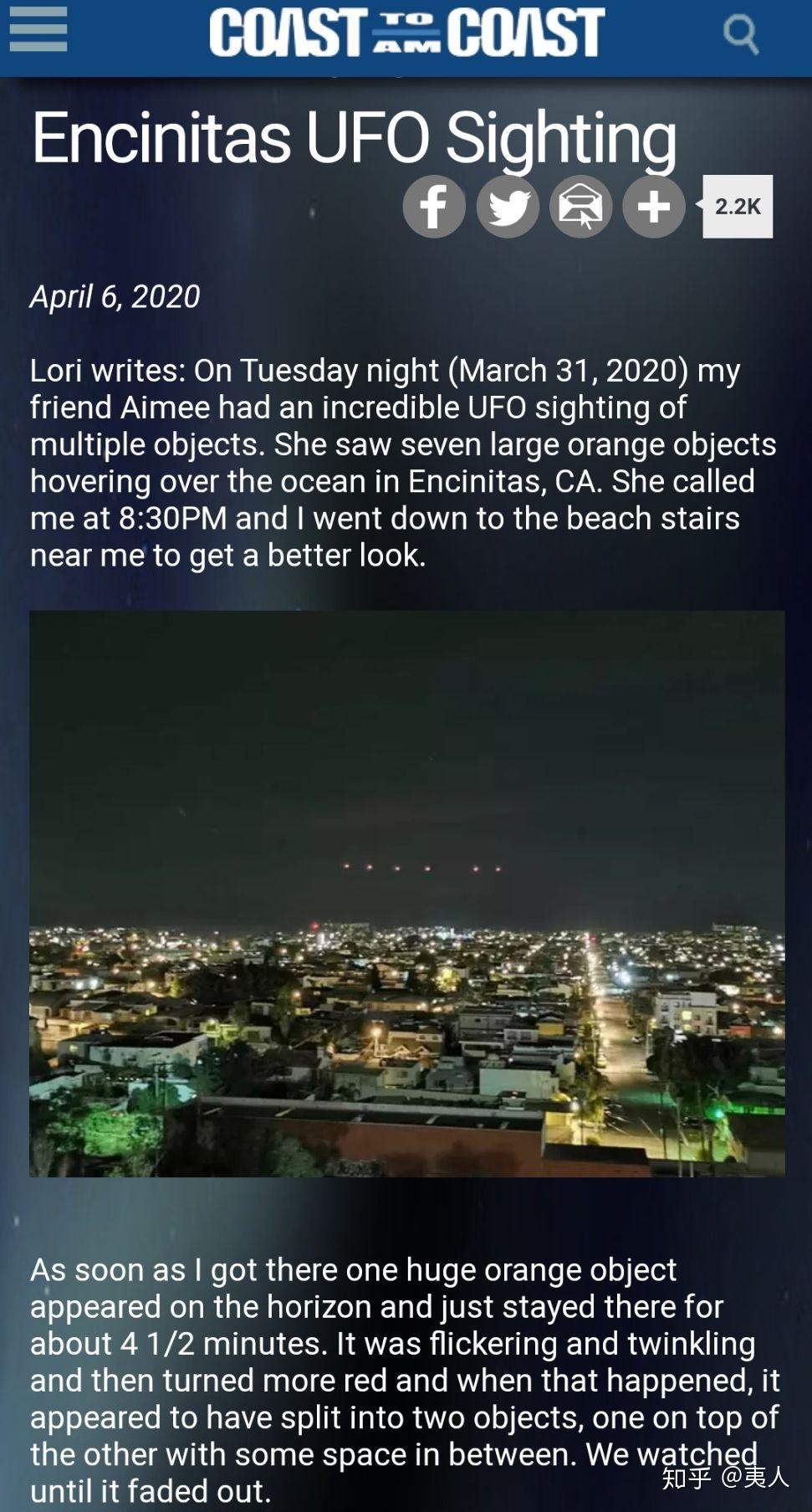
Task: Share article on Twitter
Action: pyautogui.click(x=508, y=207)
